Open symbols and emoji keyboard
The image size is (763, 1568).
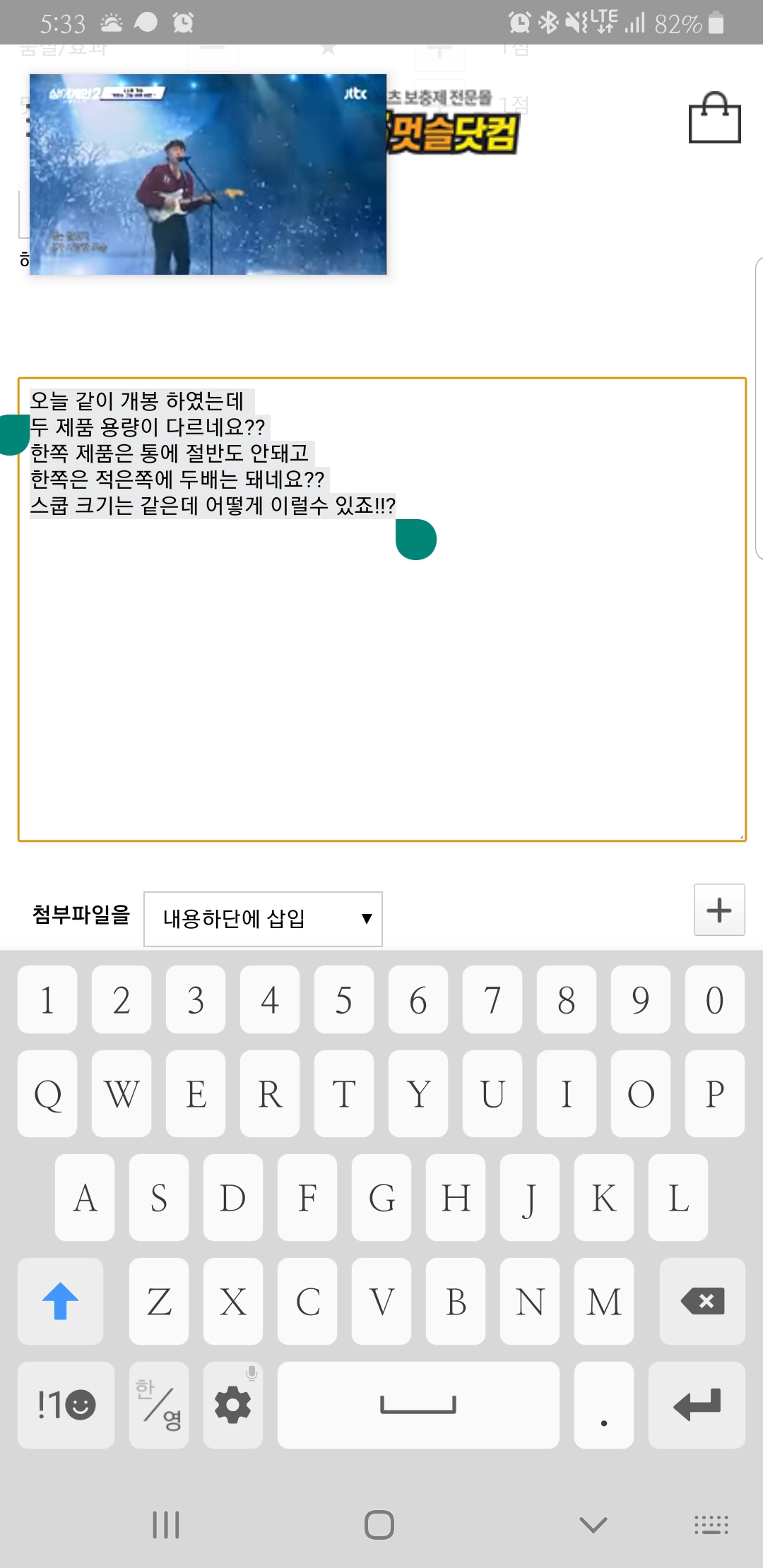point(66,1405)
